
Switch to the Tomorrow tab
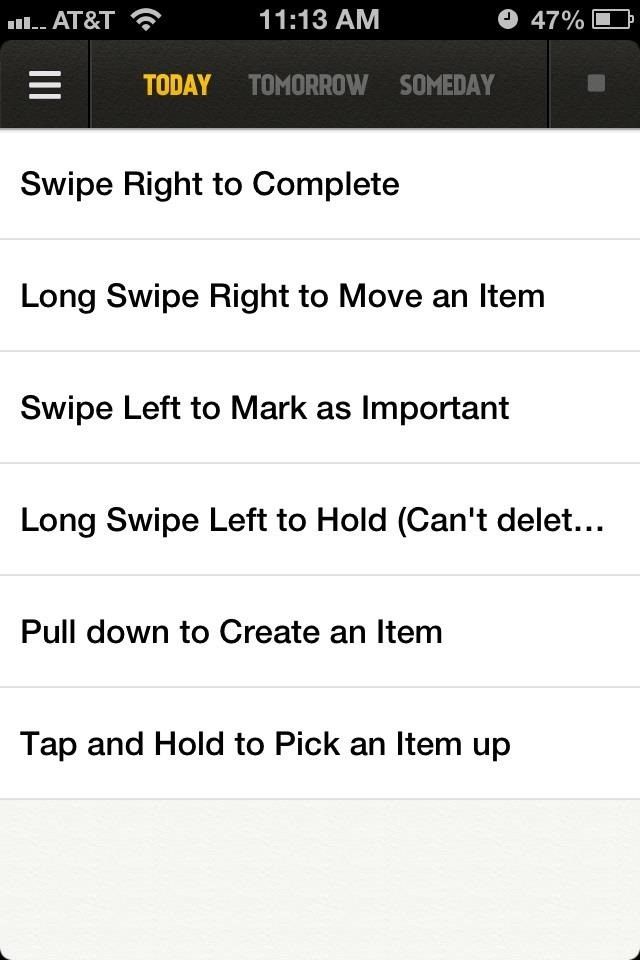(x=307, y=85)
